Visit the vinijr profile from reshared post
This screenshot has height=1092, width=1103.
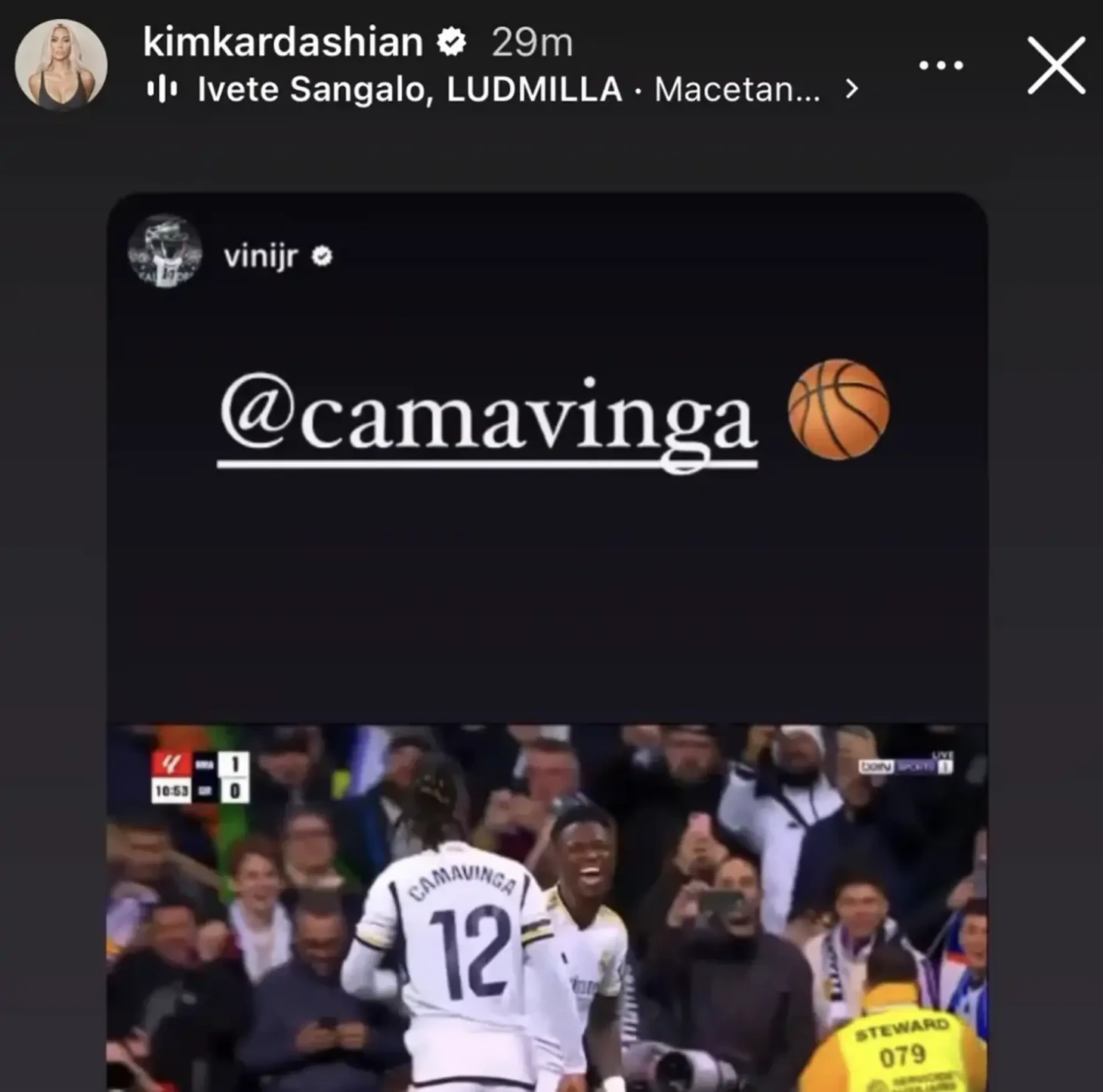point(261,257)
